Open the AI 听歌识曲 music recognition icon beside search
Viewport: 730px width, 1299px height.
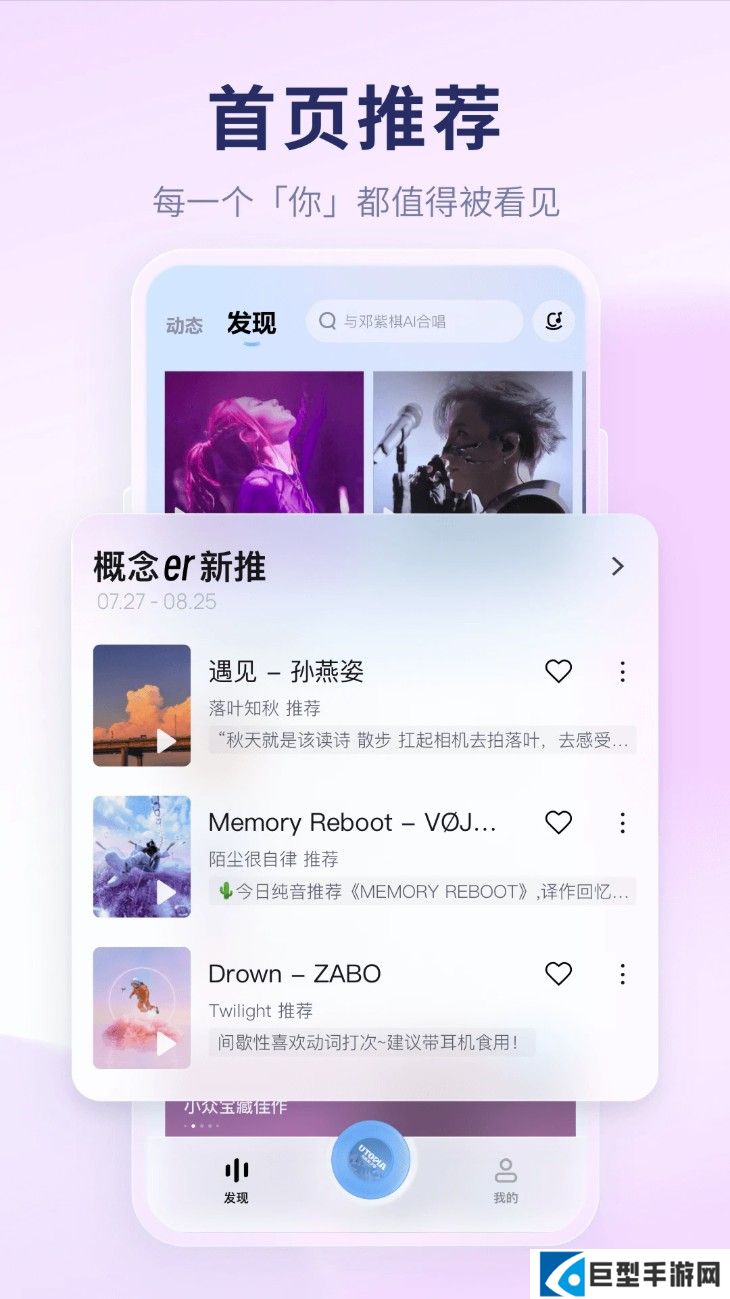tap(554, 321)
